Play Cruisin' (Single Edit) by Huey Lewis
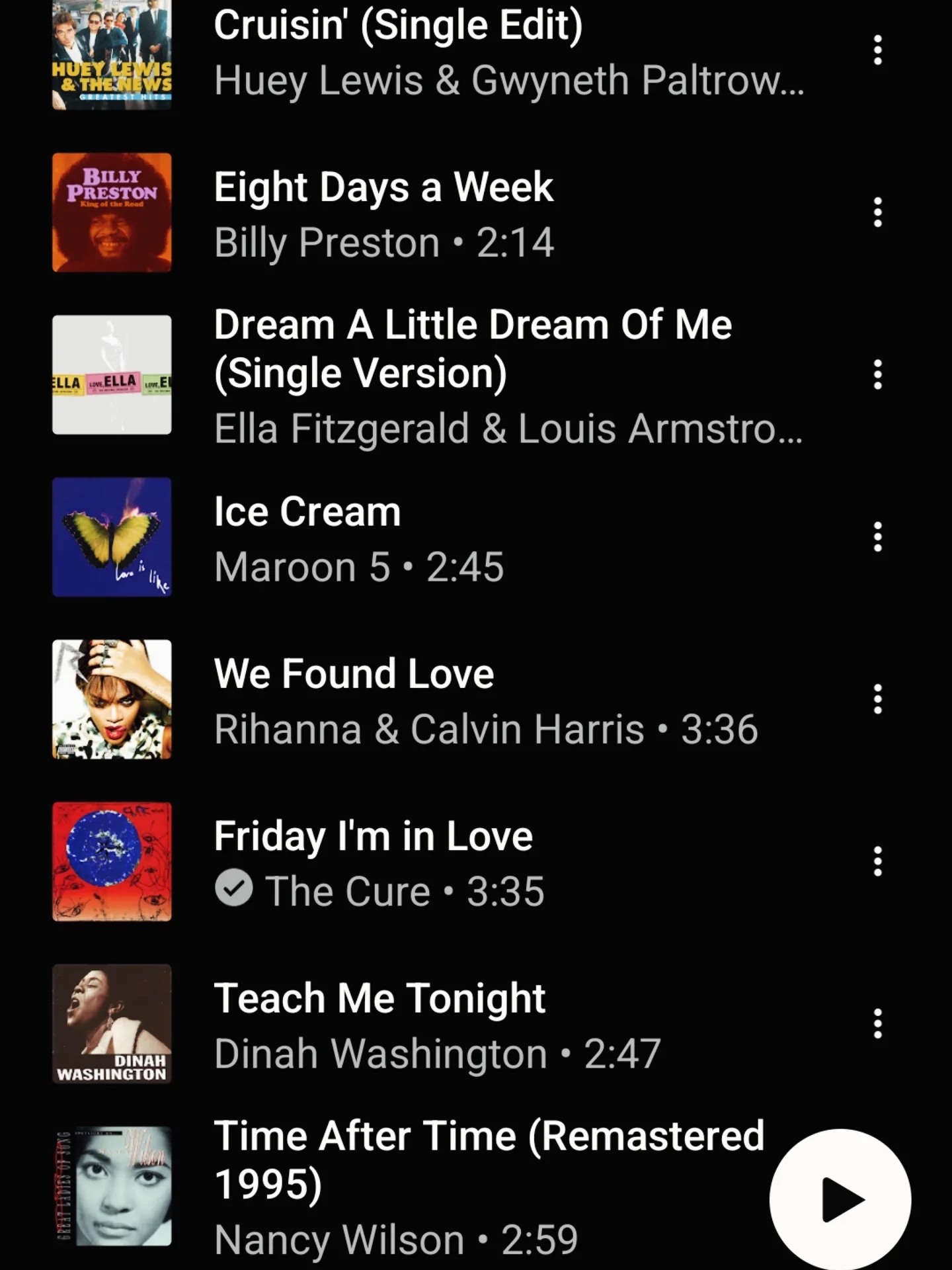The image size is (952, 1270). pyautogui.click(x=463, y=52)
